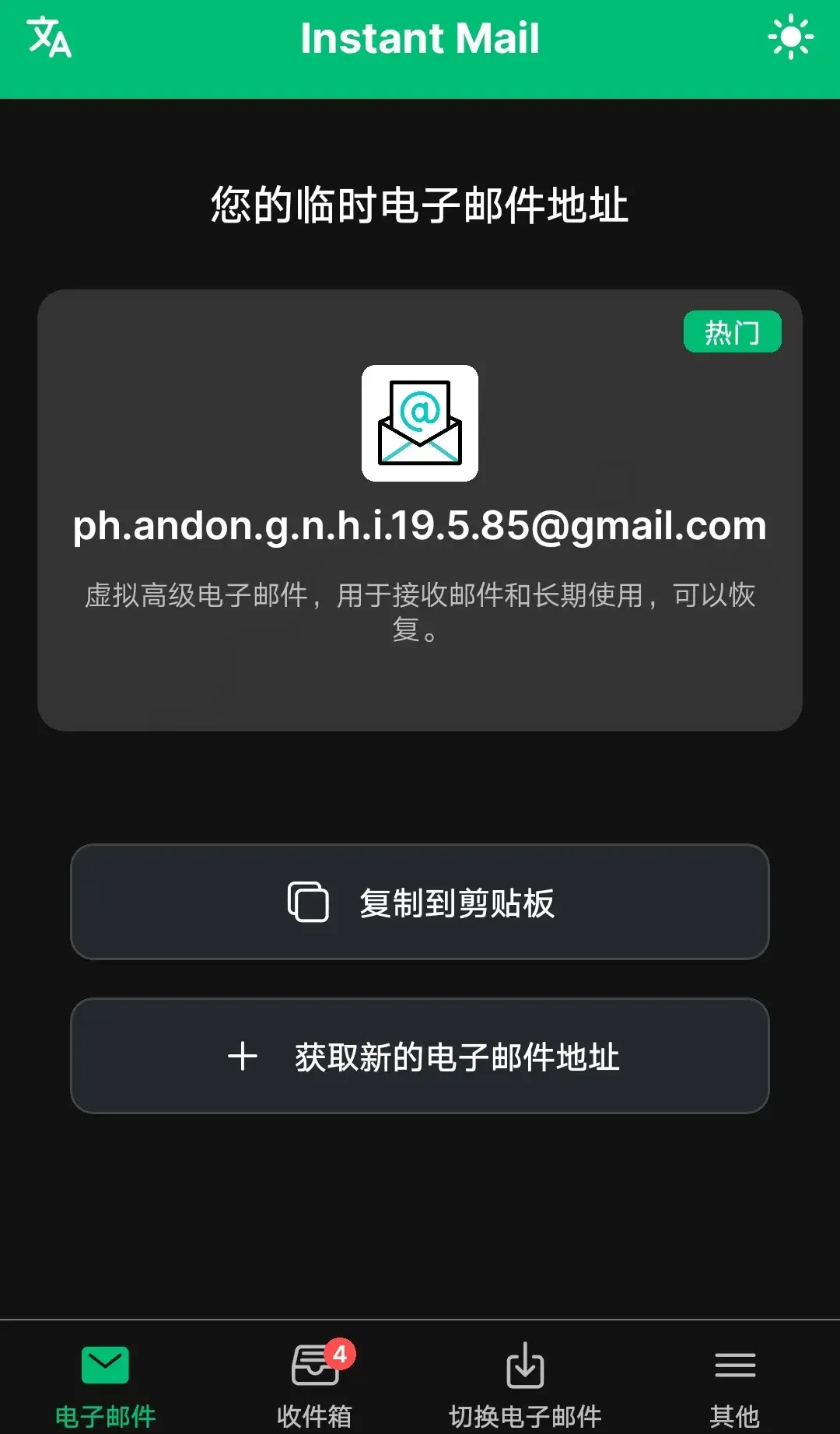Image resolution: width=840 pixels, height=1434 pixels.
Task: Open the 切换电子邮件 tab
Action: [525, 1383]
